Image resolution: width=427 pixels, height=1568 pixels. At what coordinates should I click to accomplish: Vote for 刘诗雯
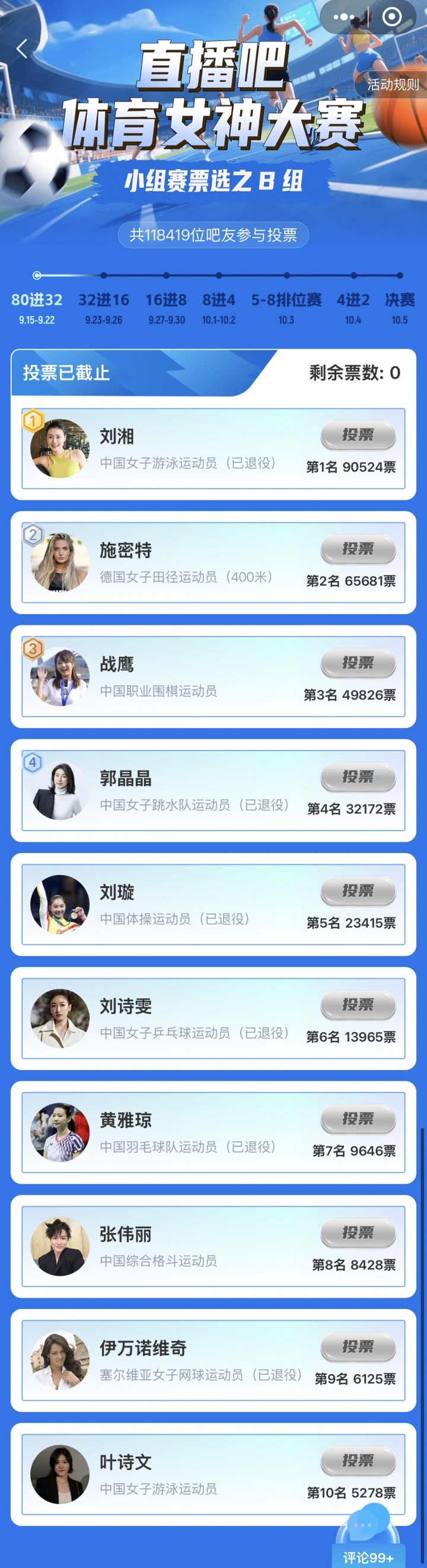tap(358, 1005)
